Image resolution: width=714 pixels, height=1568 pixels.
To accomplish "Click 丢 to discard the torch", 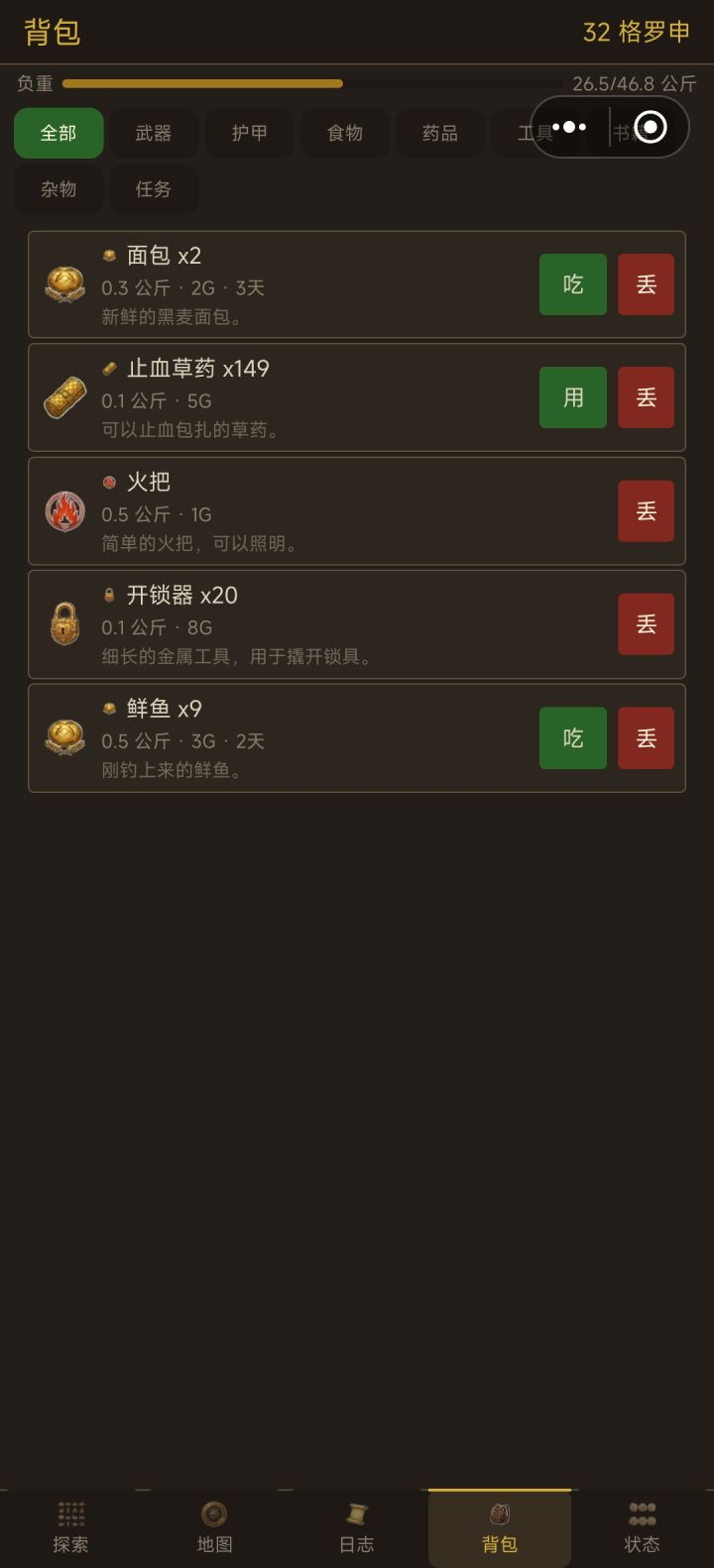I will [646, 511].
